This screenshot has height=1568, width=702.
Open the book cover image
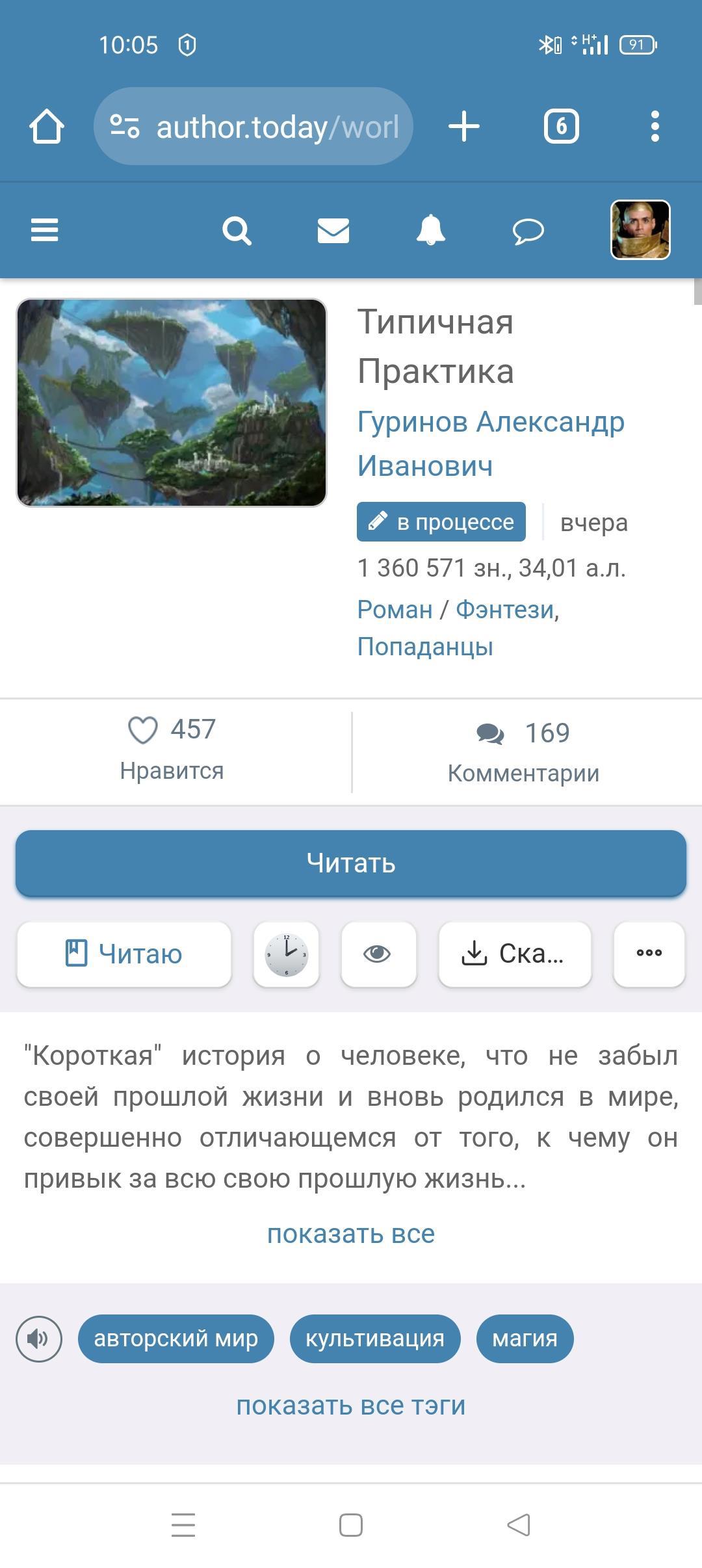click(172, 403)
